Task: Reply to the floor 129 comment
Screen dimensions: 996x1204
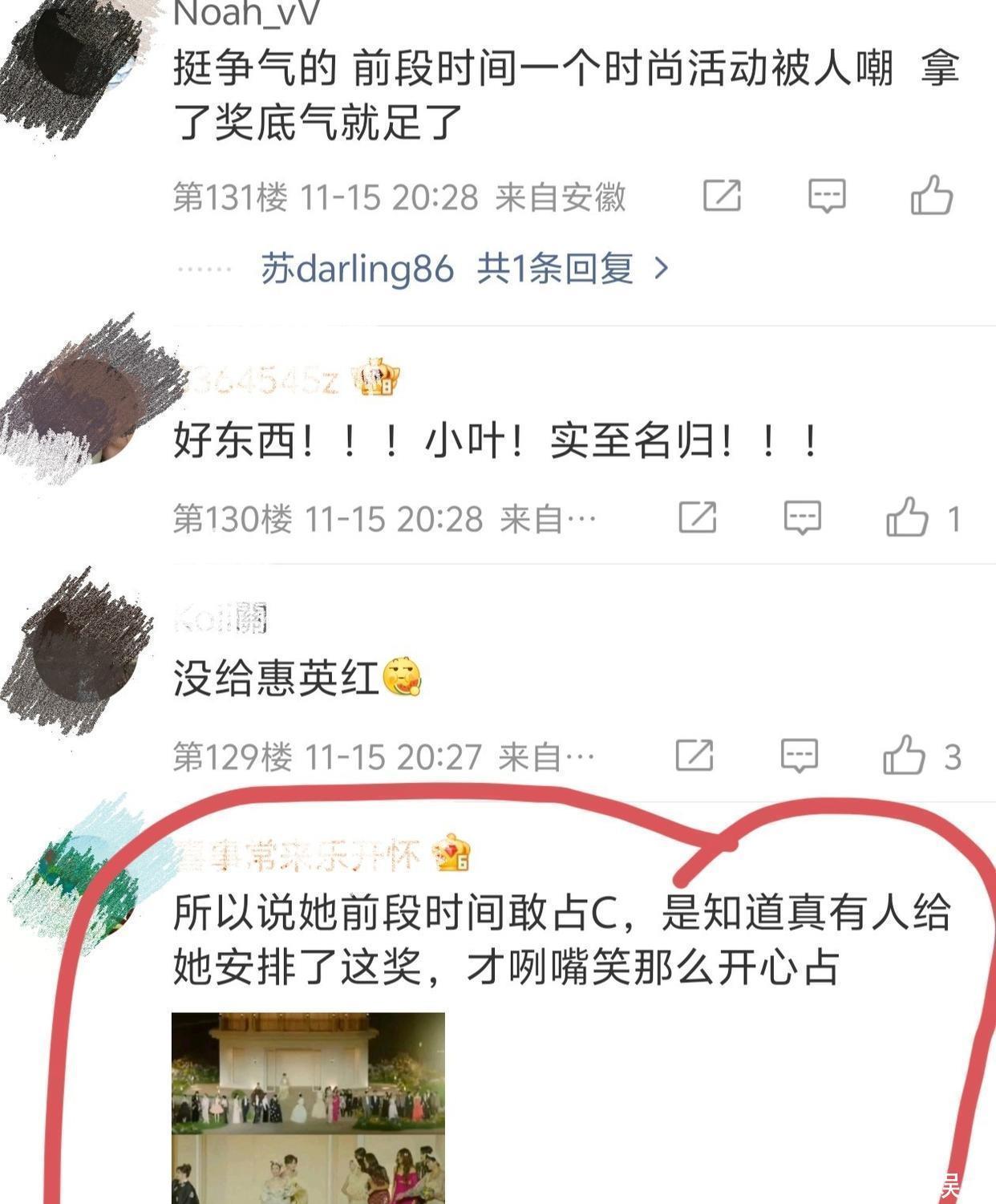Action: [799, 756]
